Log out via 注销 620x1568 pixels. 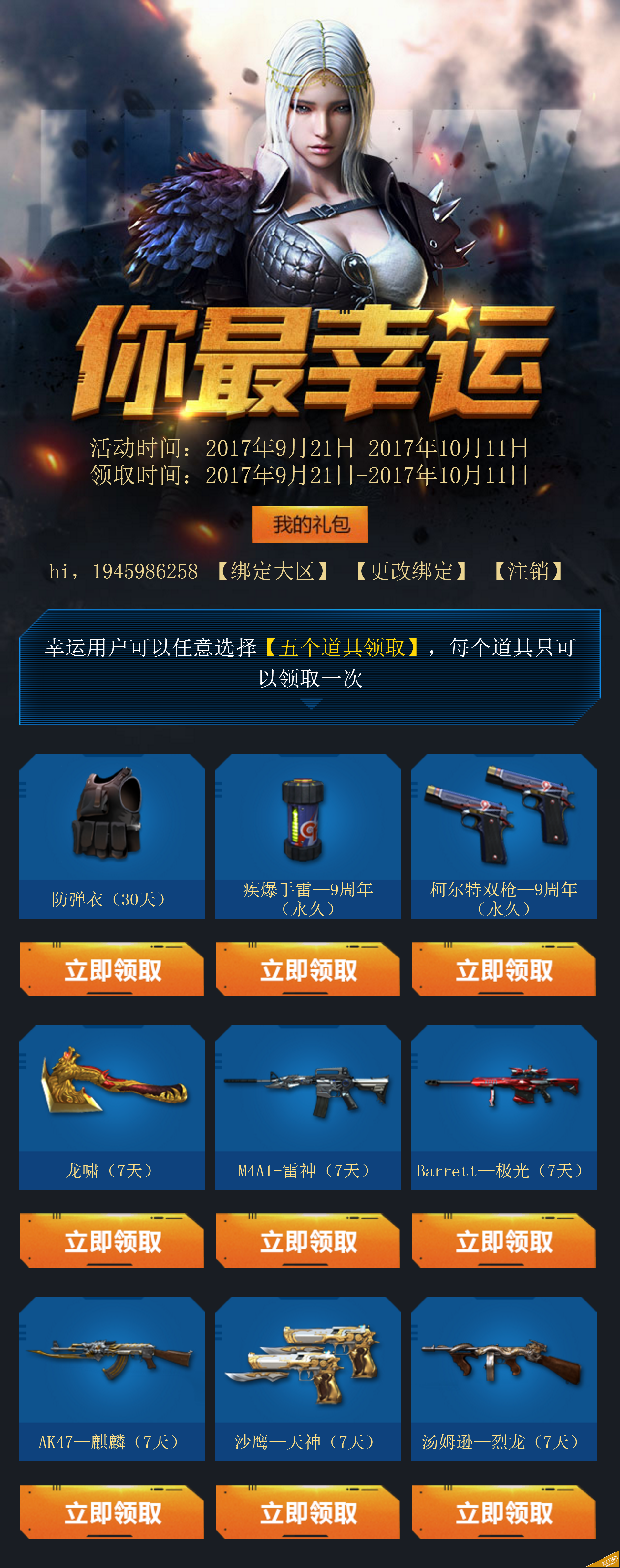point(528,571)
